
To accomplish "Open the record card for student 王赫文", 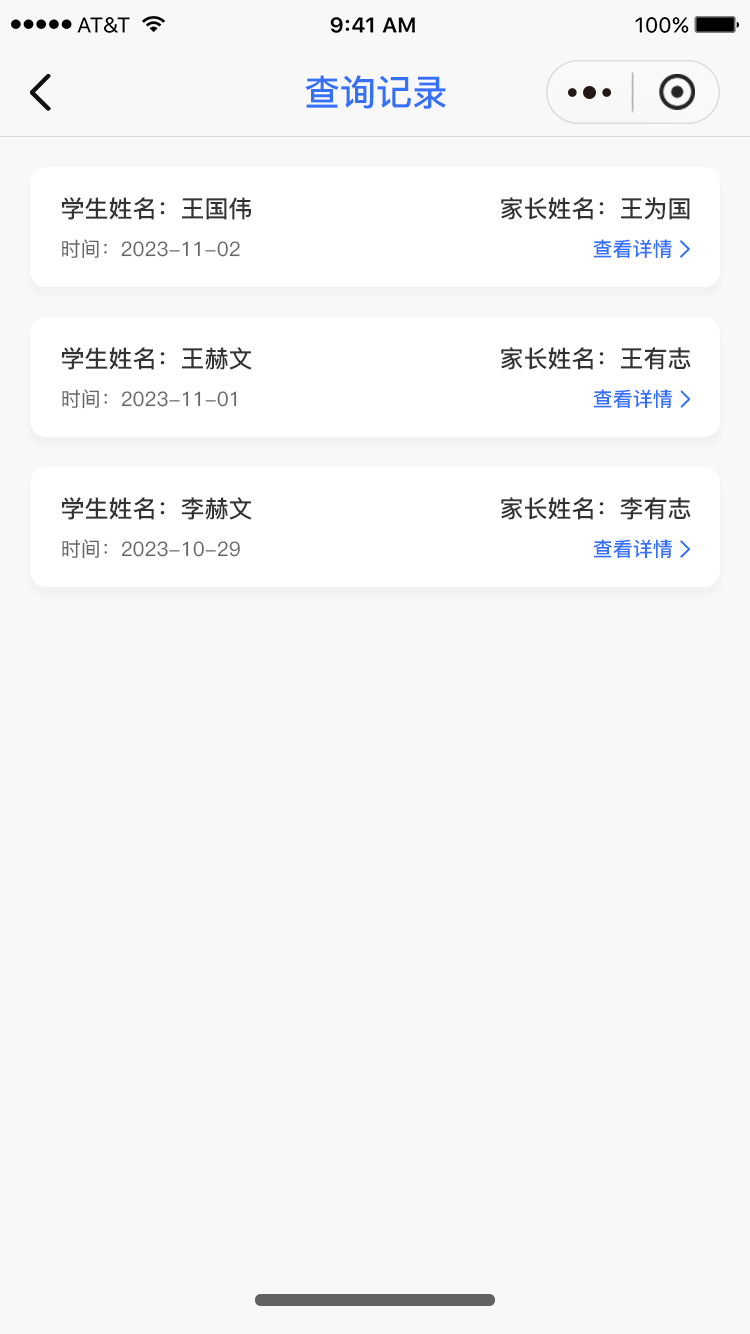I will tap(300, 377).
